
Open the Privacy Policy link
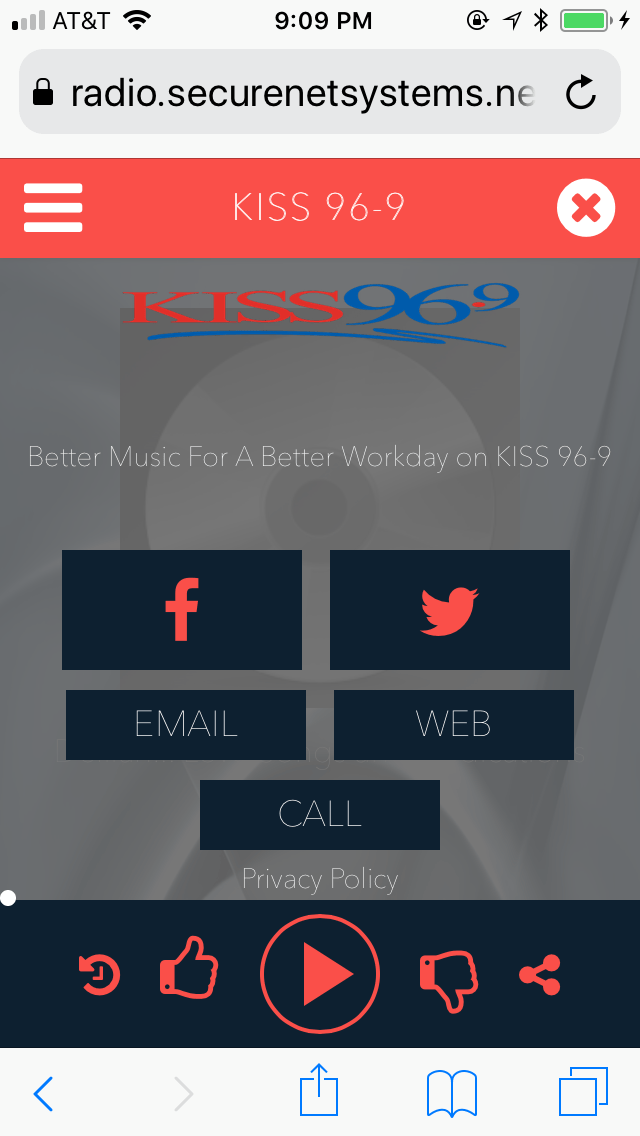click(x=320, y=879)
